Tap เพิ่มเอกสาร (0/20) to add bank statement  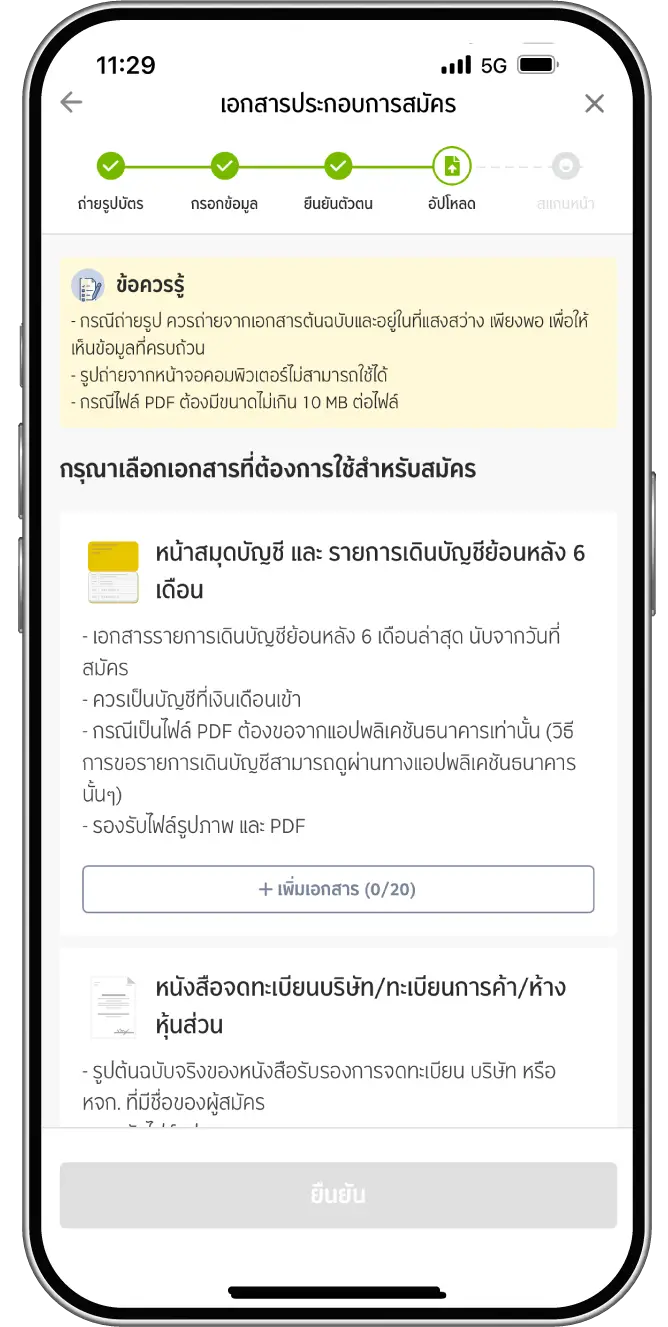click(x=338, y=889)
